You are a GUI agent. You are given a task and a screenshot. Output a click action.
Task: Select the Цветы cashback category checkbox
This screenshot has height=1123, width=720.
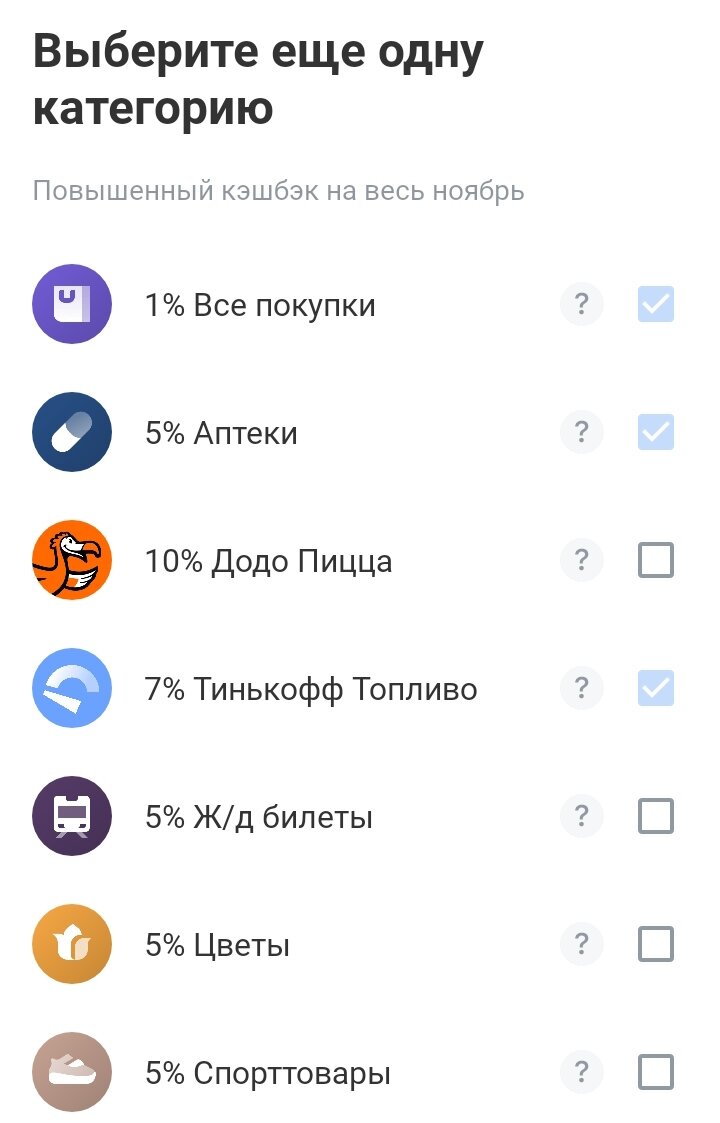[x=655, y=943]
